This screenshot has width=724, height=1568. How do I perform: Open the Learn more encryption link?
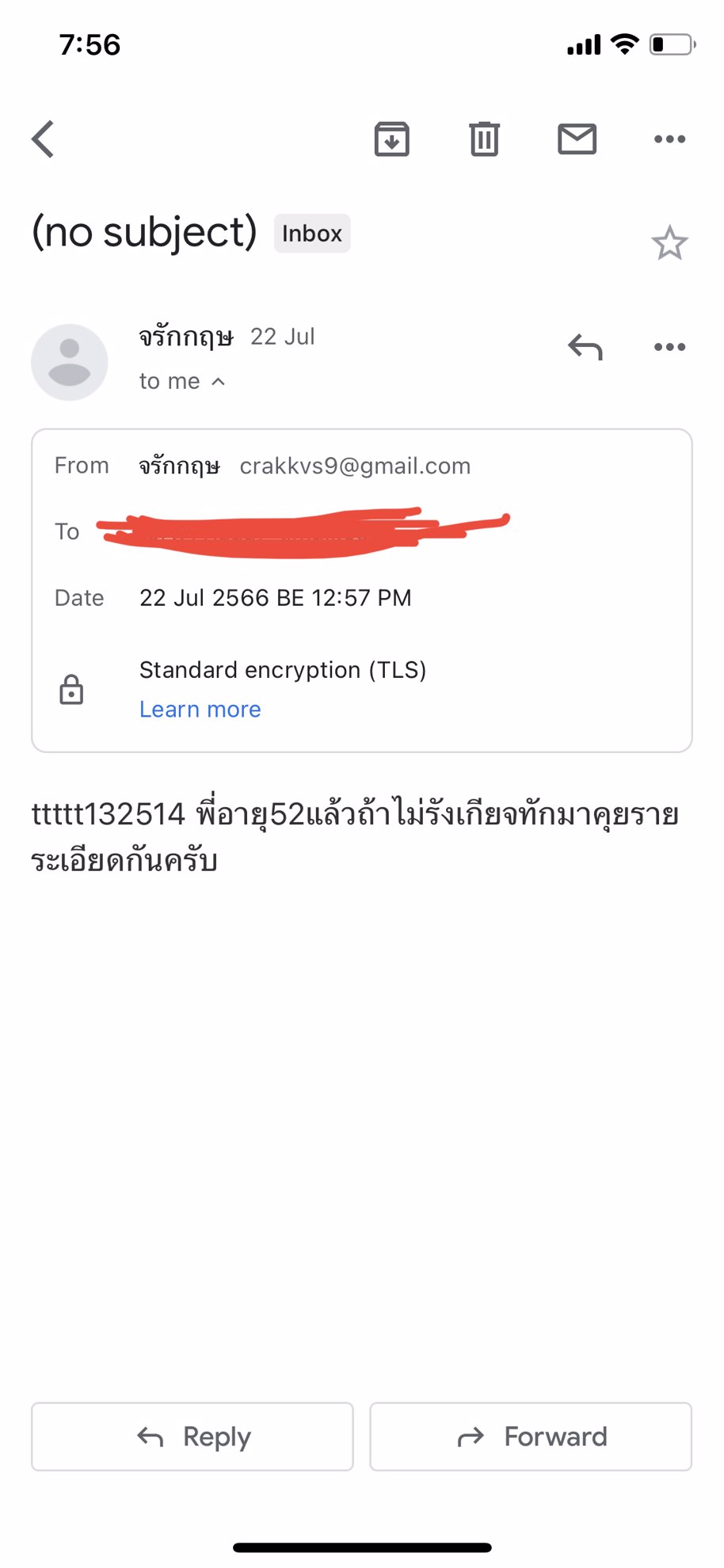200,710
